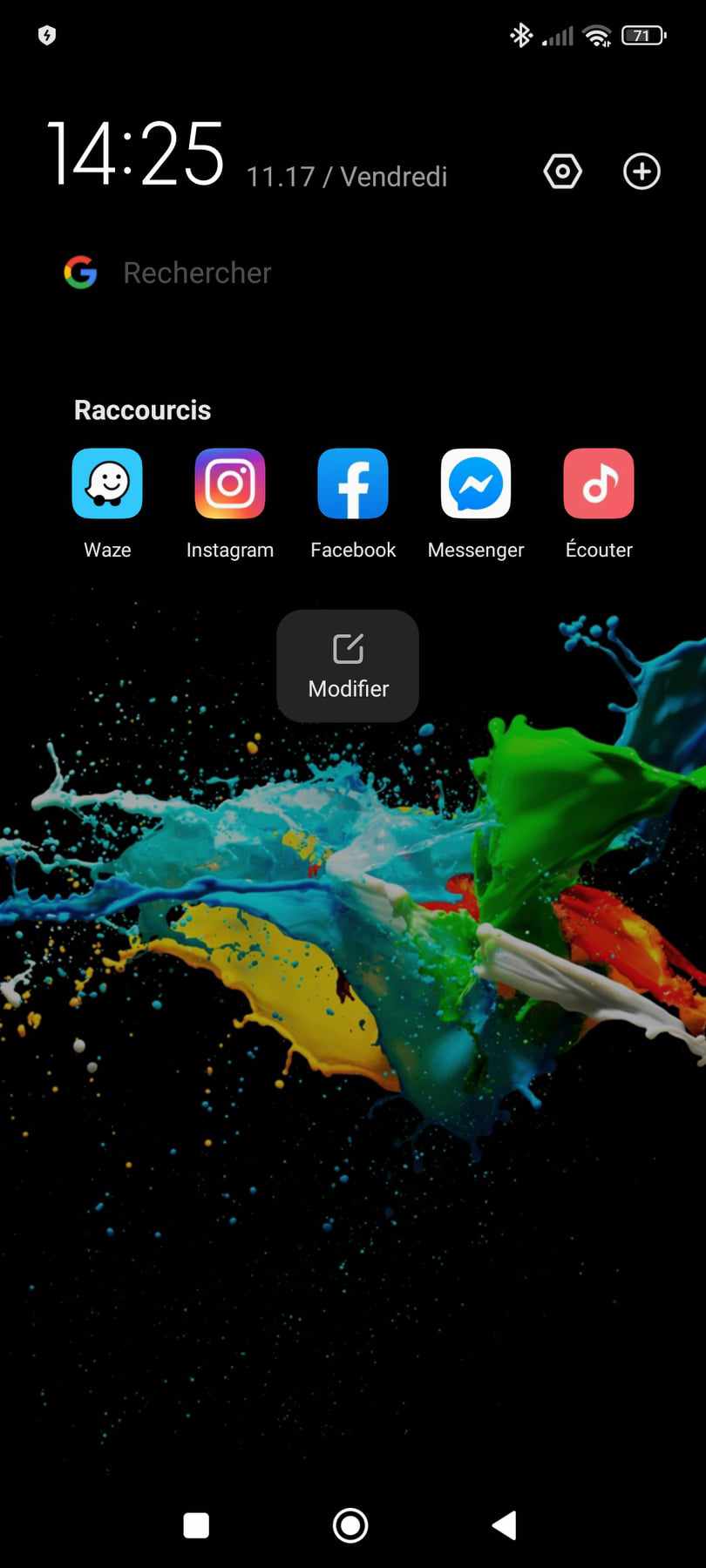The height and width of the screenshot is (1568, 706).
Task: Tap the plus icon to add widget
Action: [642, 172]
